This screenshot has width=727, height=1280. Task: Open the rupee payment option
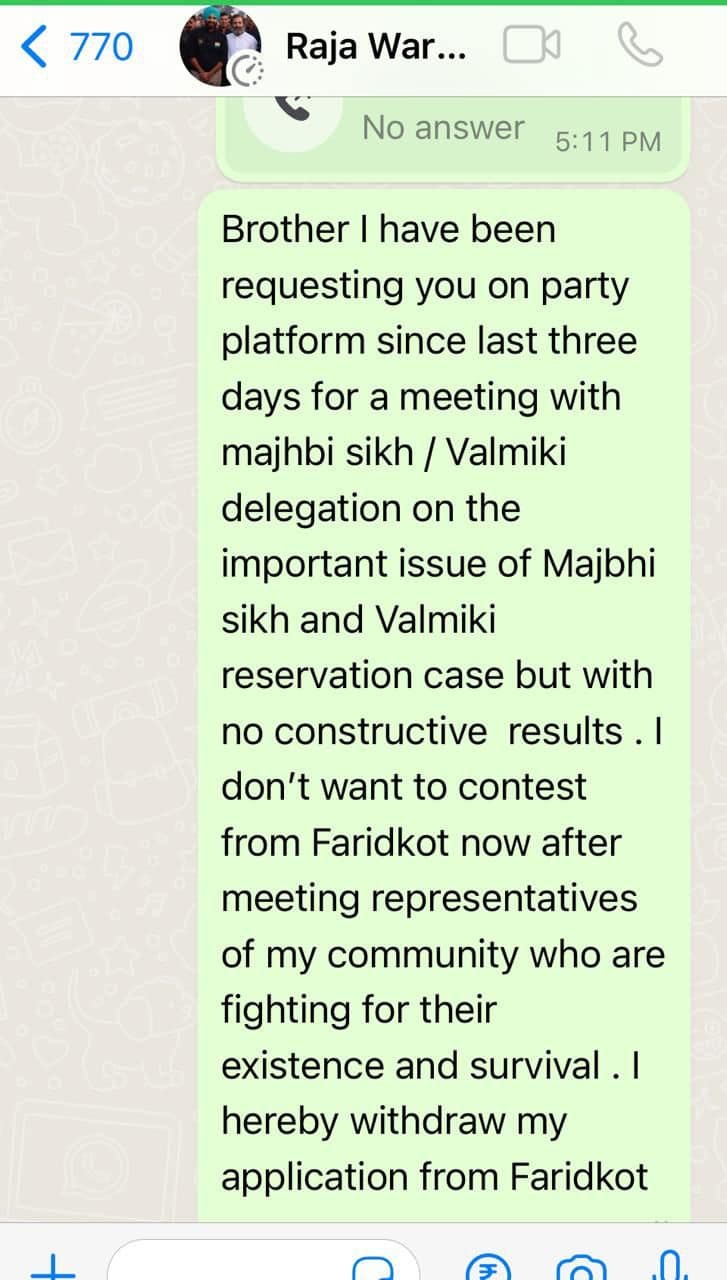pos(490,1266)
